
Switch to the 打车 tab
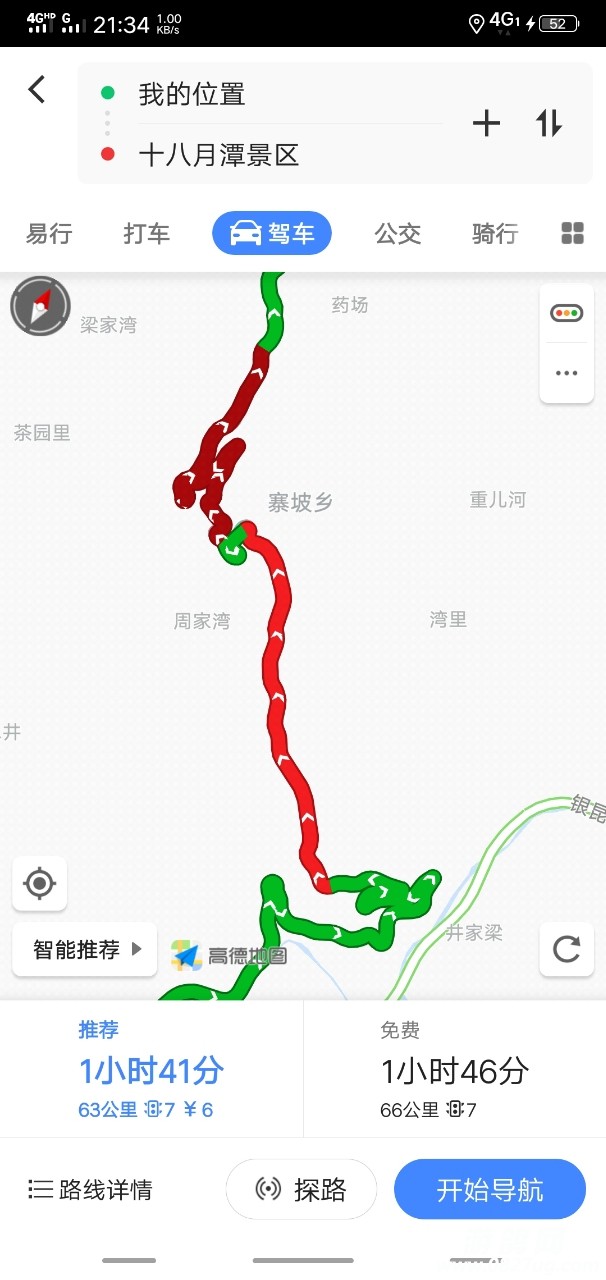147,234
